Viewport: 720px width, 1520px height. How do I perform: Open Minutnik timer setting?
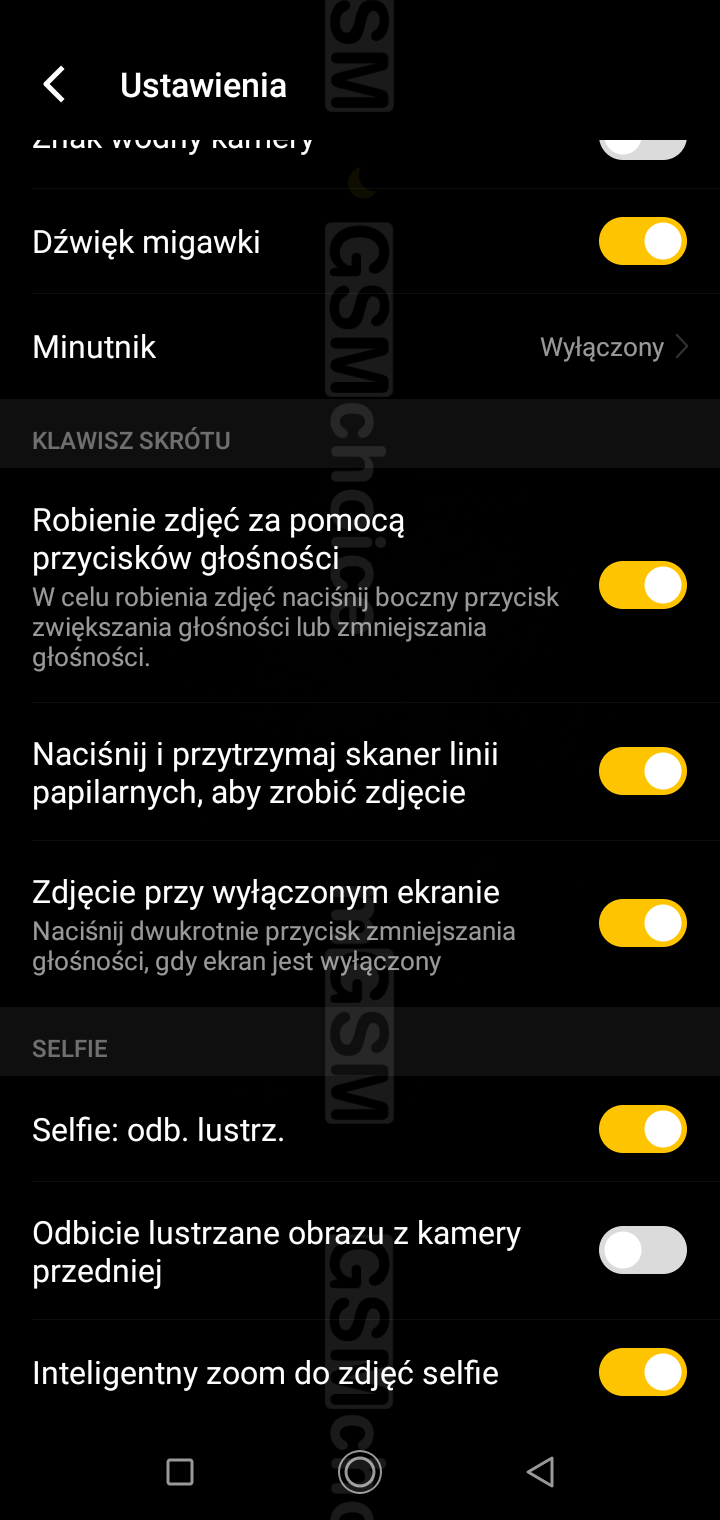point(360,347)
